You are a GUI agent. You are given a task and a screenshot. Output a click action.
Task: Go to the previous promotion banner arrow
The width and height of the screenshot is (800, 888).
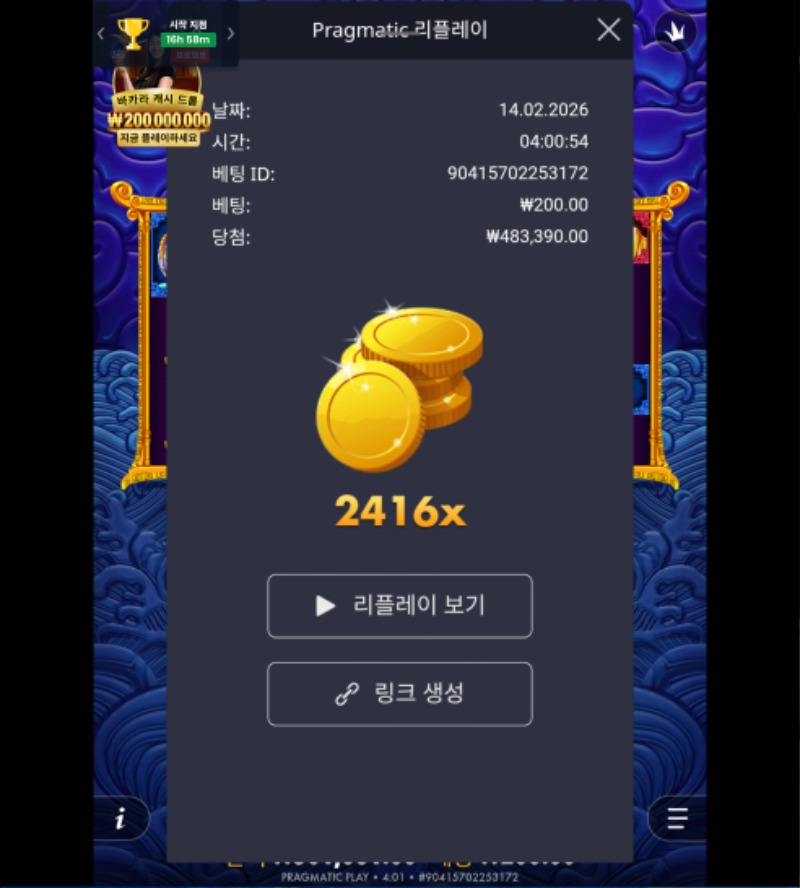point(100,33)
